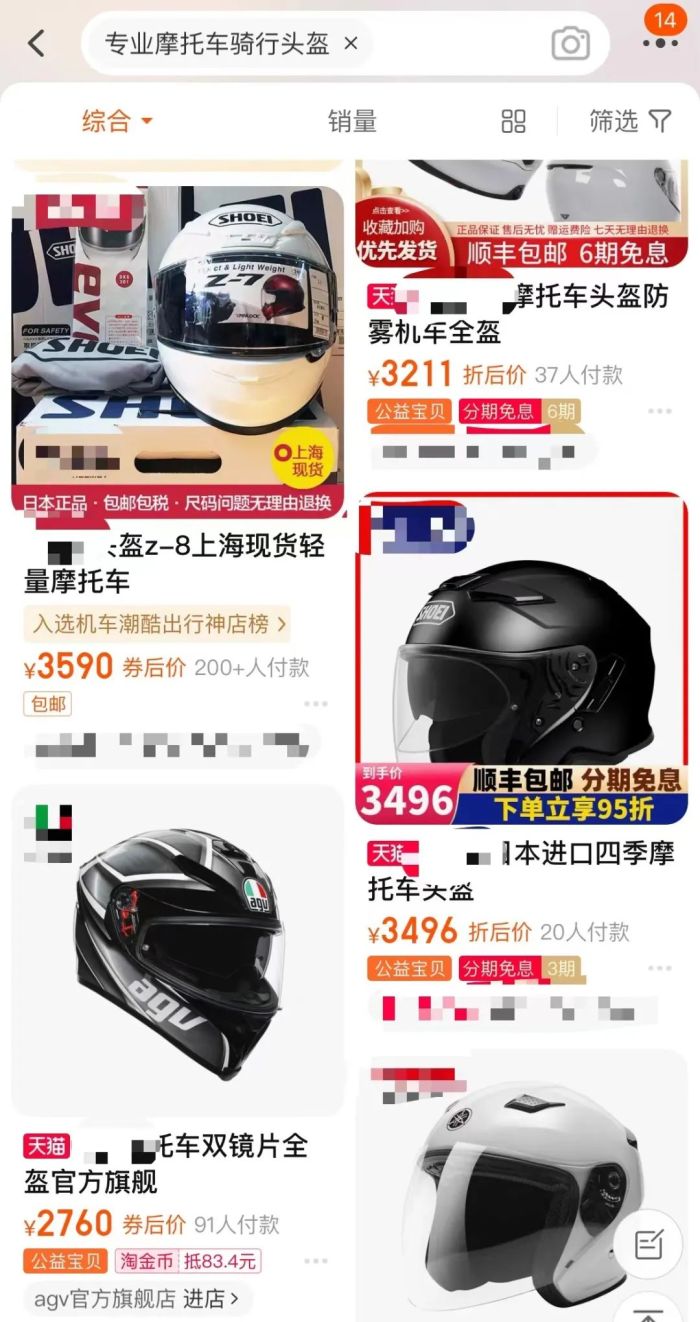The image size is (700, 1322).
Task: Open the ¥3211 helmet product card
Action: click(x=522, y=310)
